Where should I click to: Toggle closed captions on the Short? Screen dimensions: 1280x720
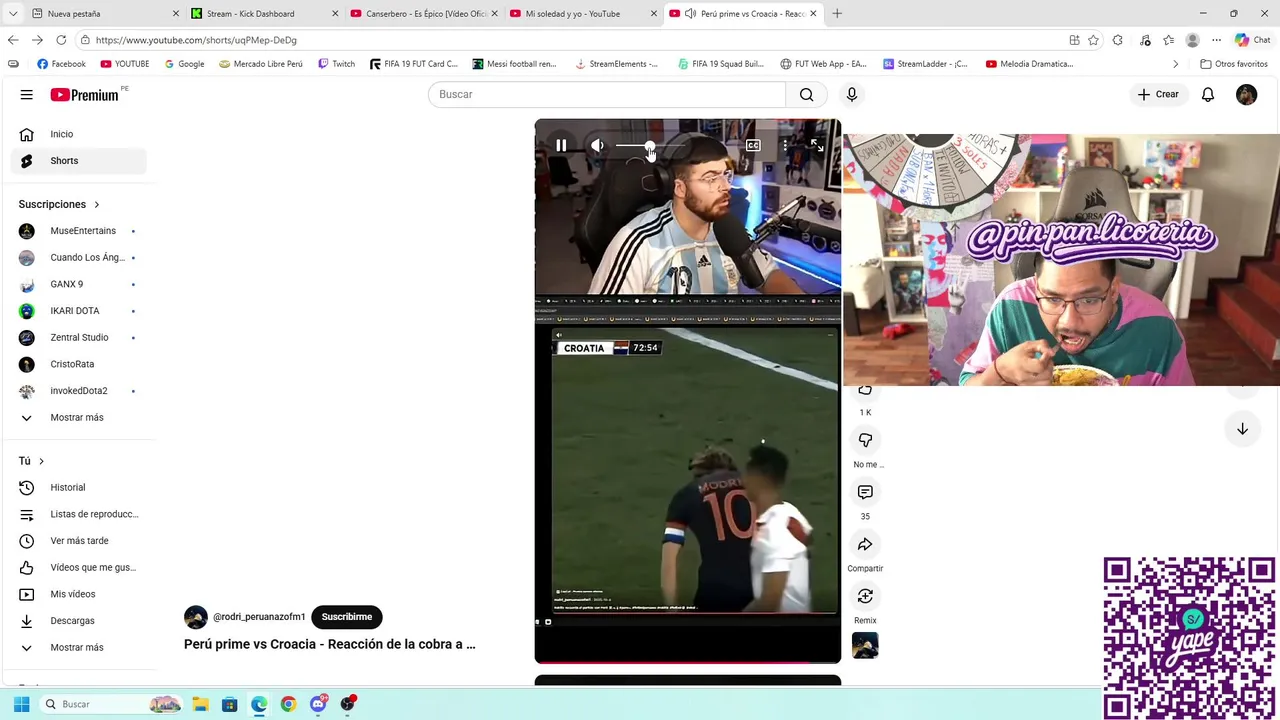753,146
